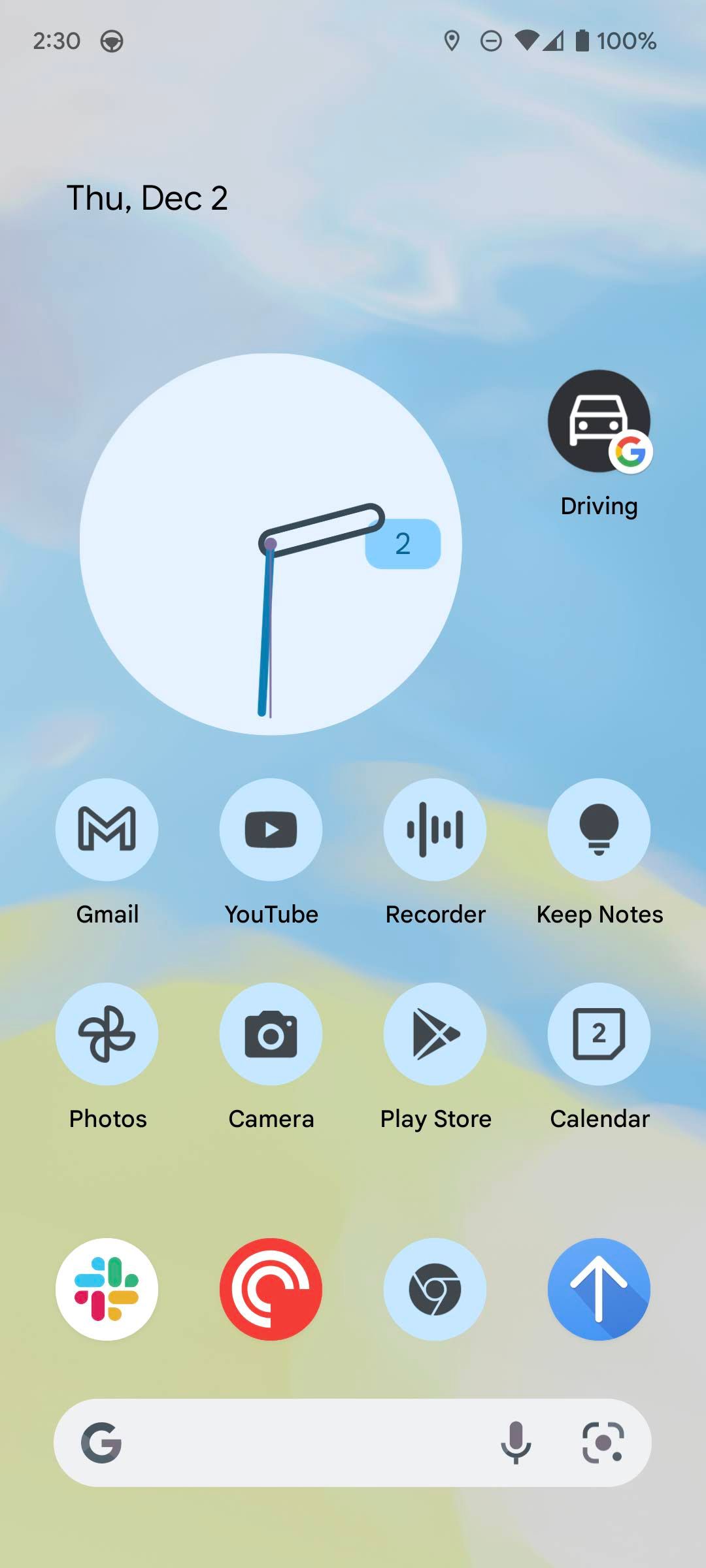Open the Calendar app

click(599, 1034)
